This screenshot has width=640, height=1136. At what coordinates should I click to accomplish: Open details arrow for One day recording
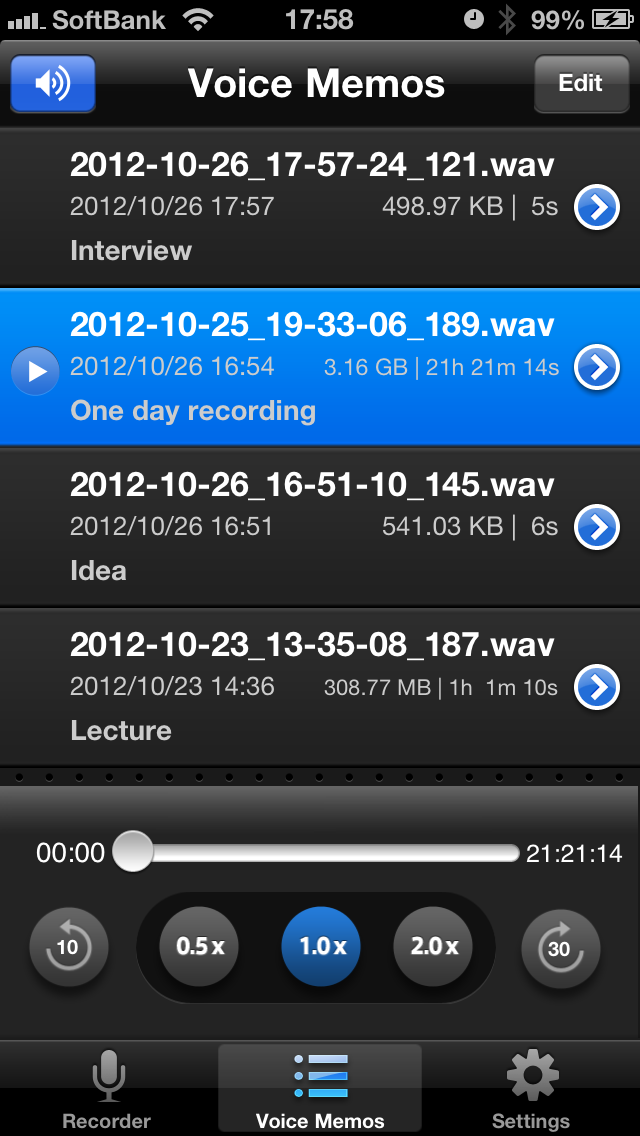click(x=597, y=368)
